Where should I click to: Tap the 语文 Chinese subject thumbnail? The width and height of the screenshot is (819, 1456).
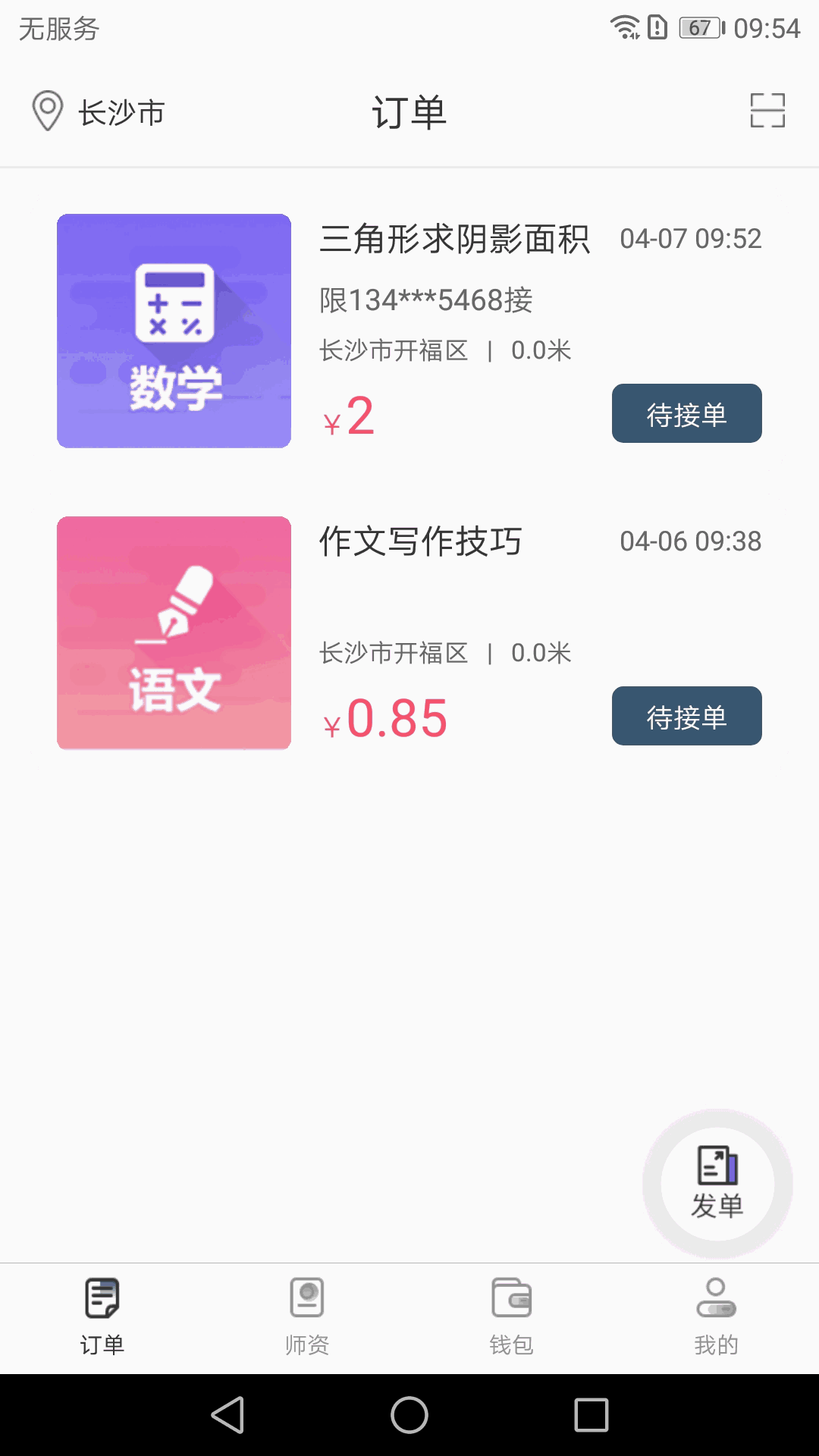click(x=174, y=633)
